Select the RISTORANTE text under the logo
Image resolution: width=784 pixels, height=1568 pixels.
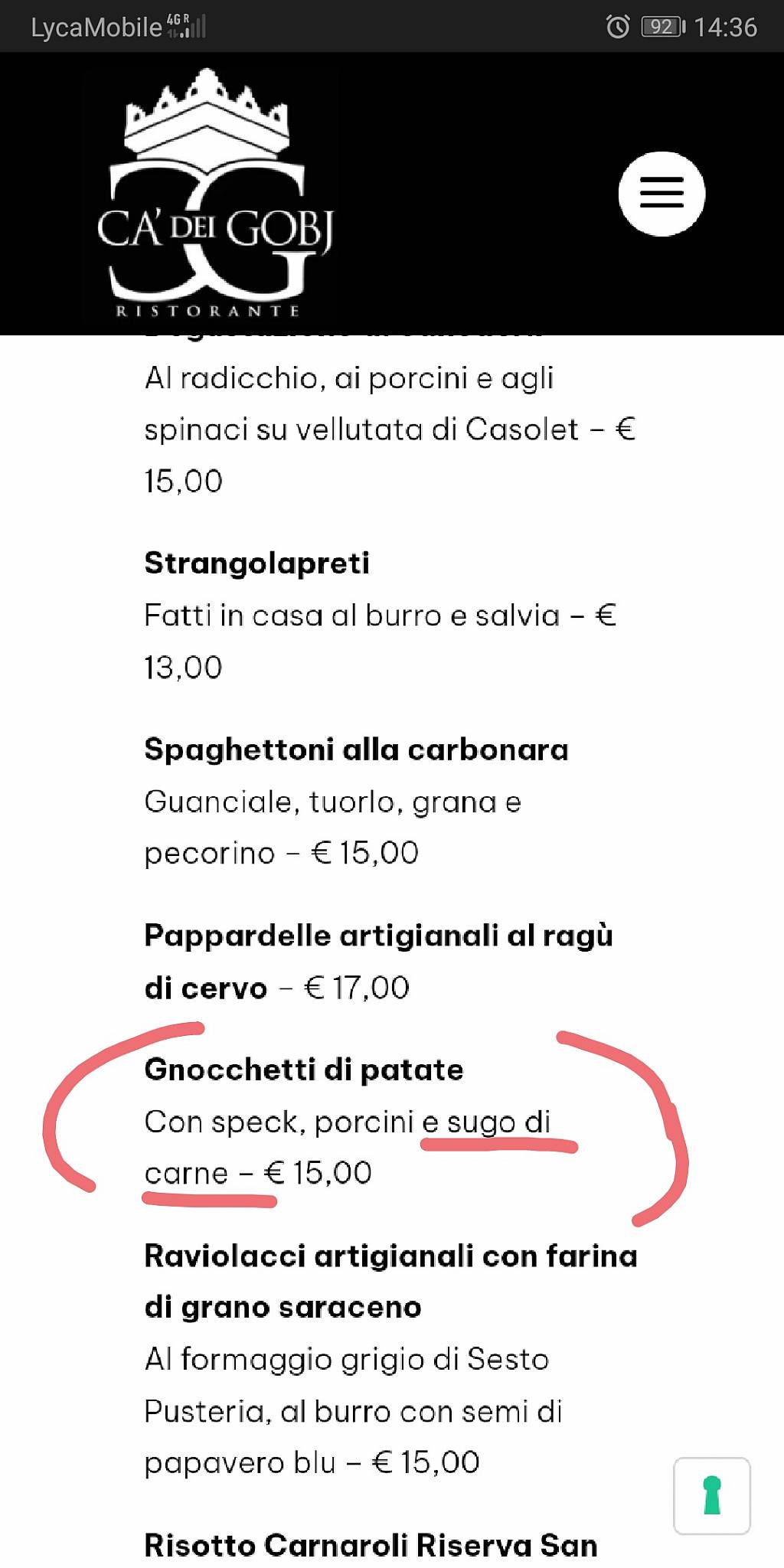208,312
